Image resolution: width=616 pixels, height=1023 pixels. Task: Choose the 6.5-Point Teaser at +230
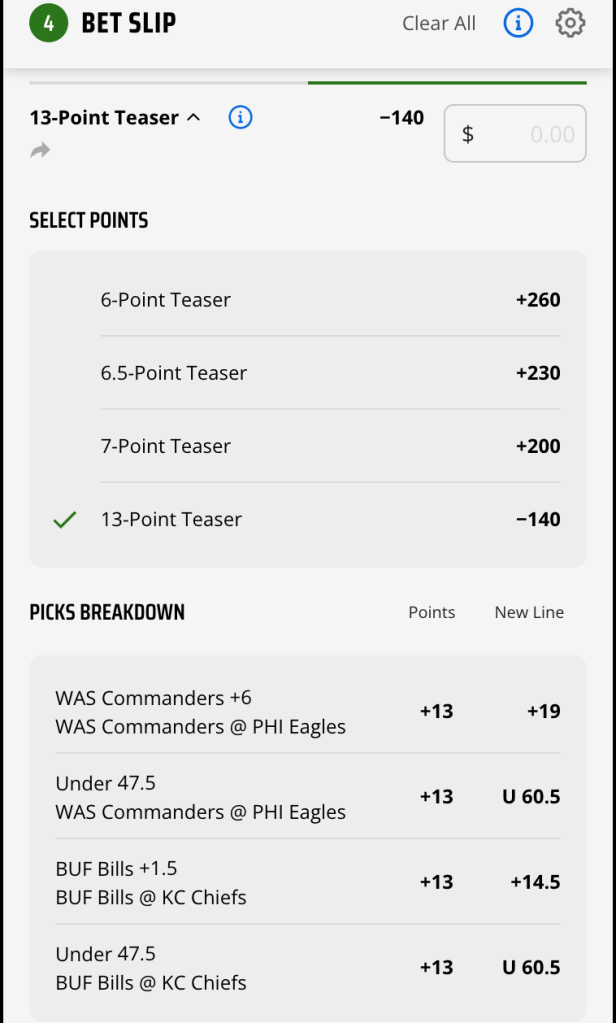(307, 373)
